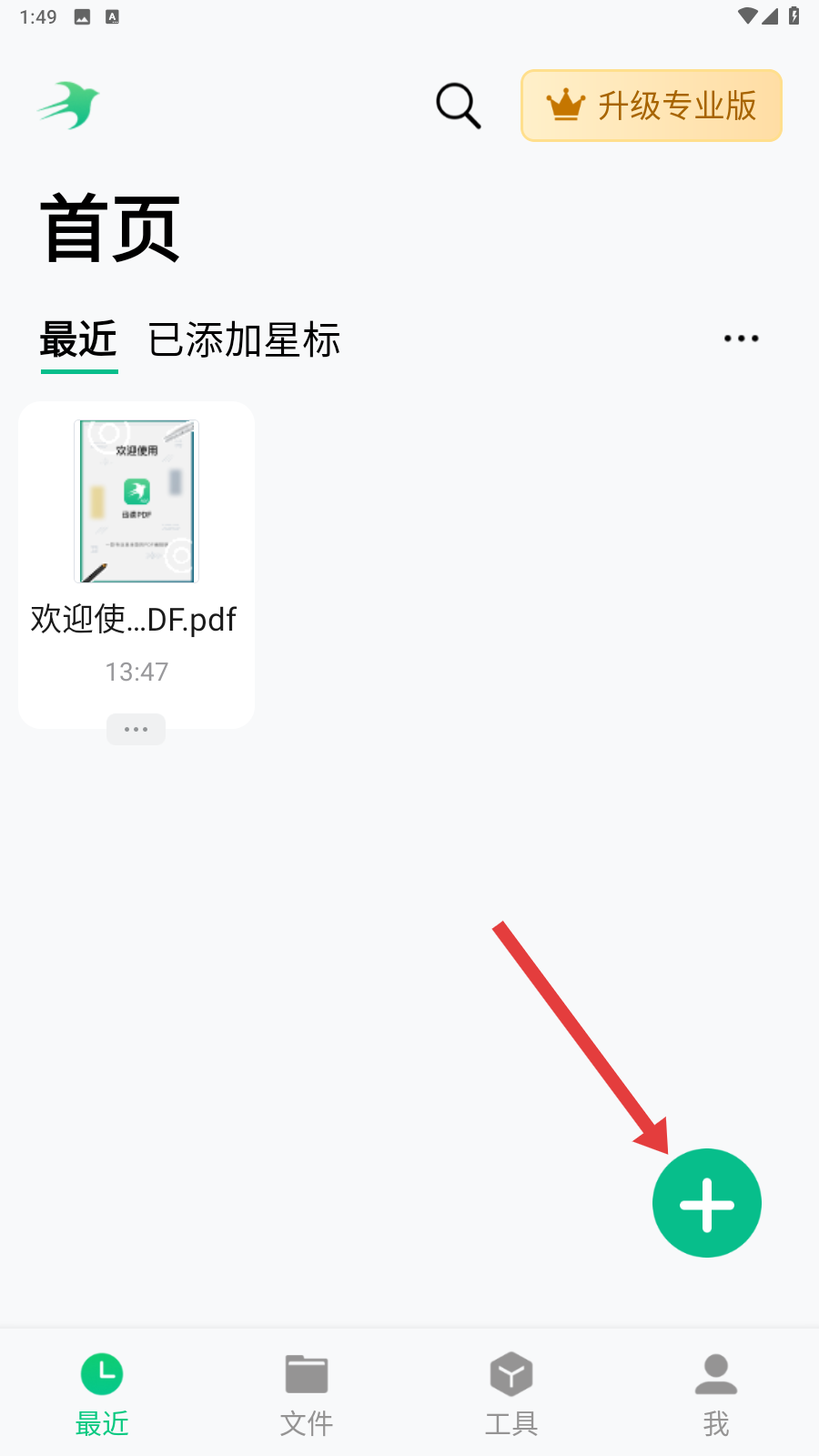Switch to the 工具 bottom tab
The width and height of the screenshot is (819, 1456).
tap(511, 1394)
